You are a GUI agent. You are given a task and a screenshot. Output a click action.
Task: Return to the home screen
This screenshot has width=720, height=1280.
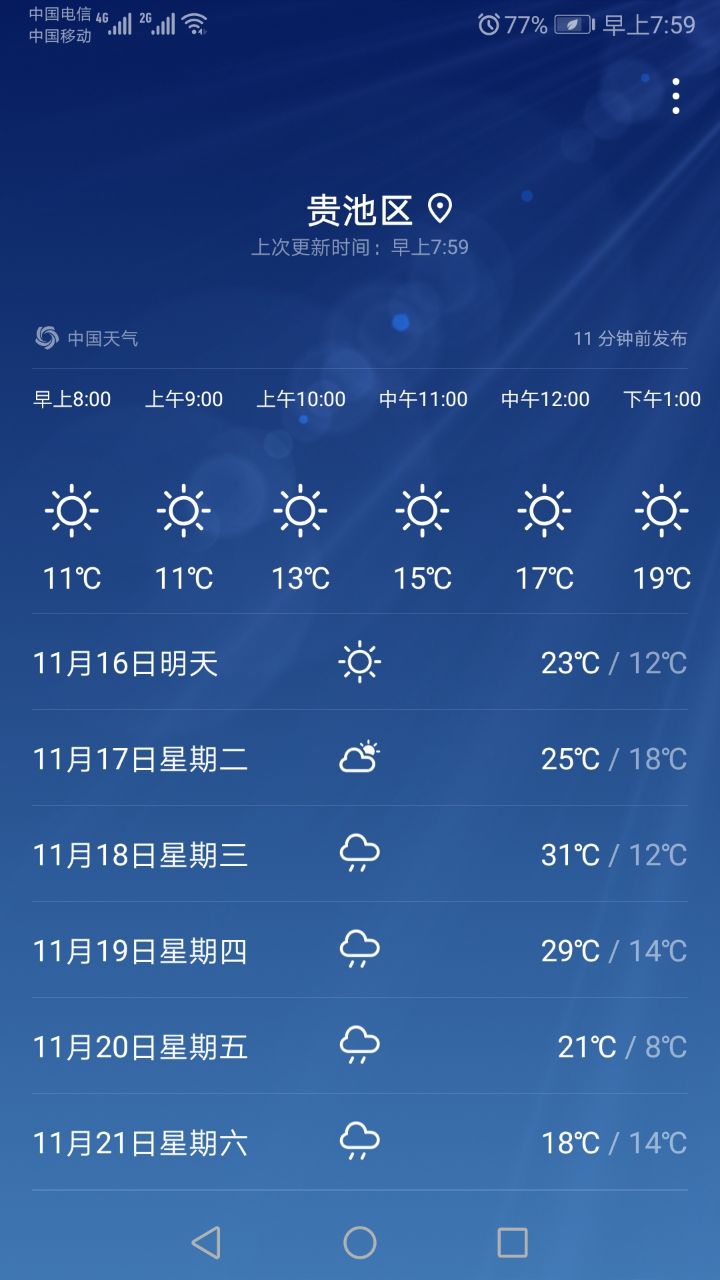360,1242
